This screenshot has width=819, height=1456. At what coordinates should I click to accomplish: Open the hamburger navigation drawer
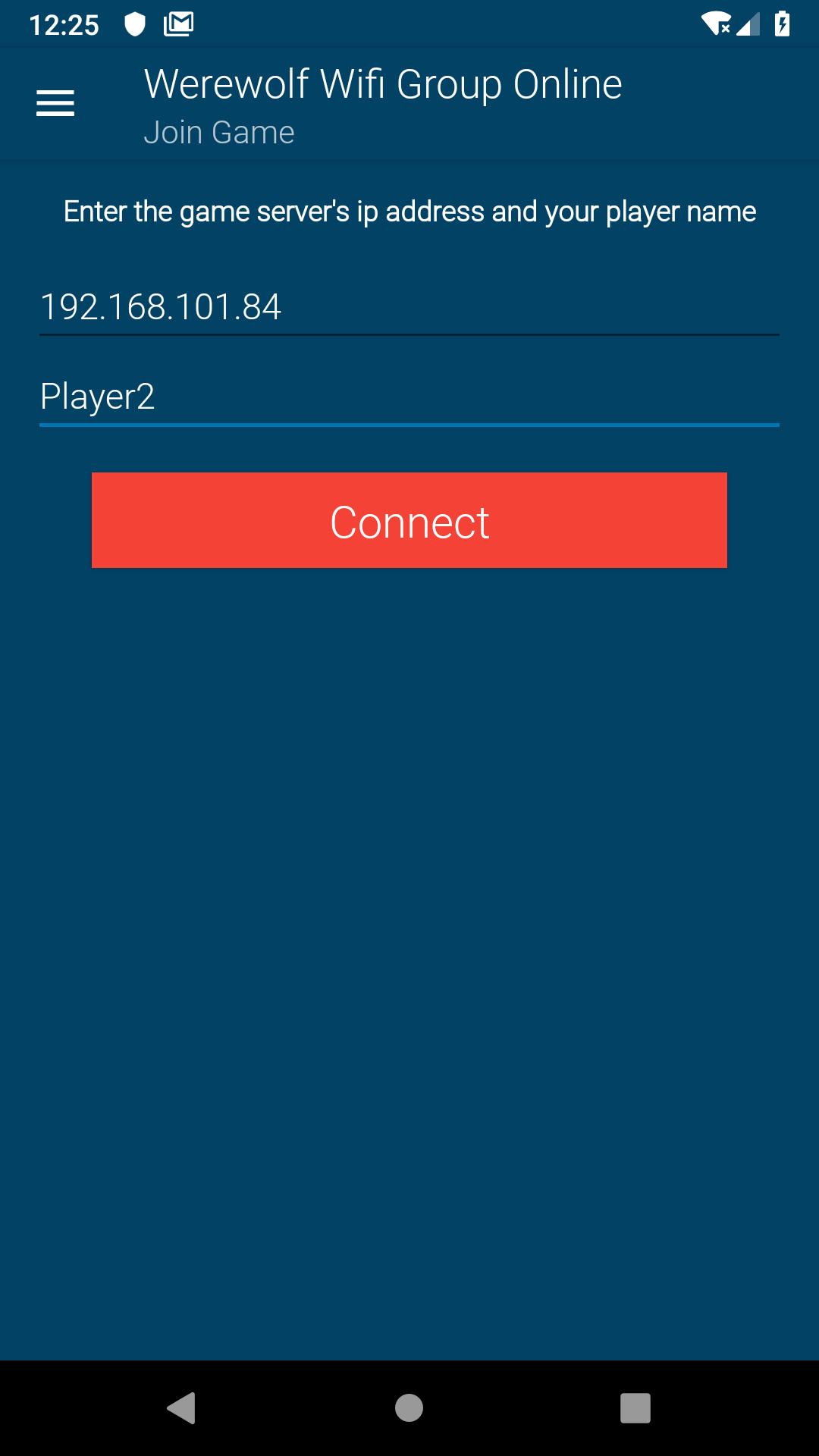(x=55, y=103)
